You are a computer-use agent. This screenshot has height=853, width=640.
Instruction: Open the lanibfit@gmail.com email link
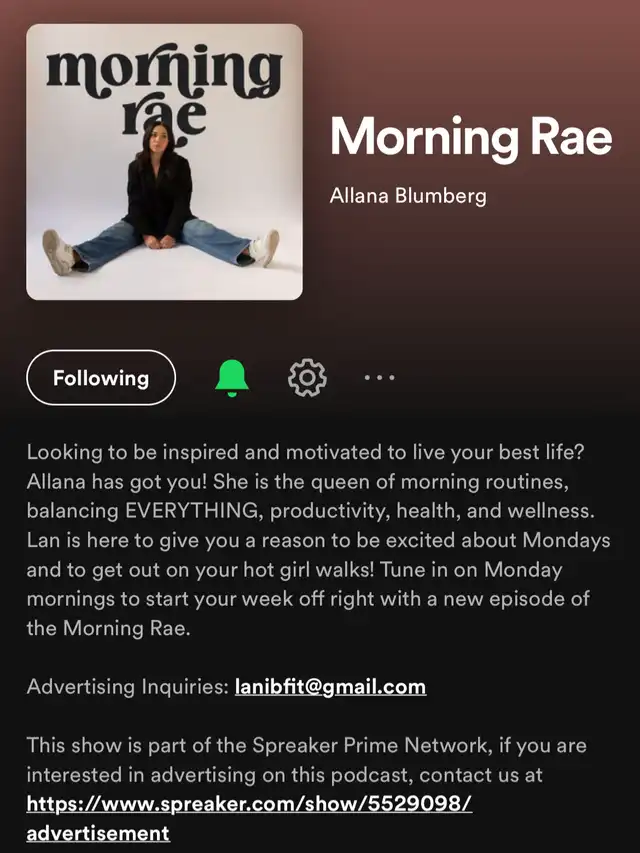[x=330, y=687]
